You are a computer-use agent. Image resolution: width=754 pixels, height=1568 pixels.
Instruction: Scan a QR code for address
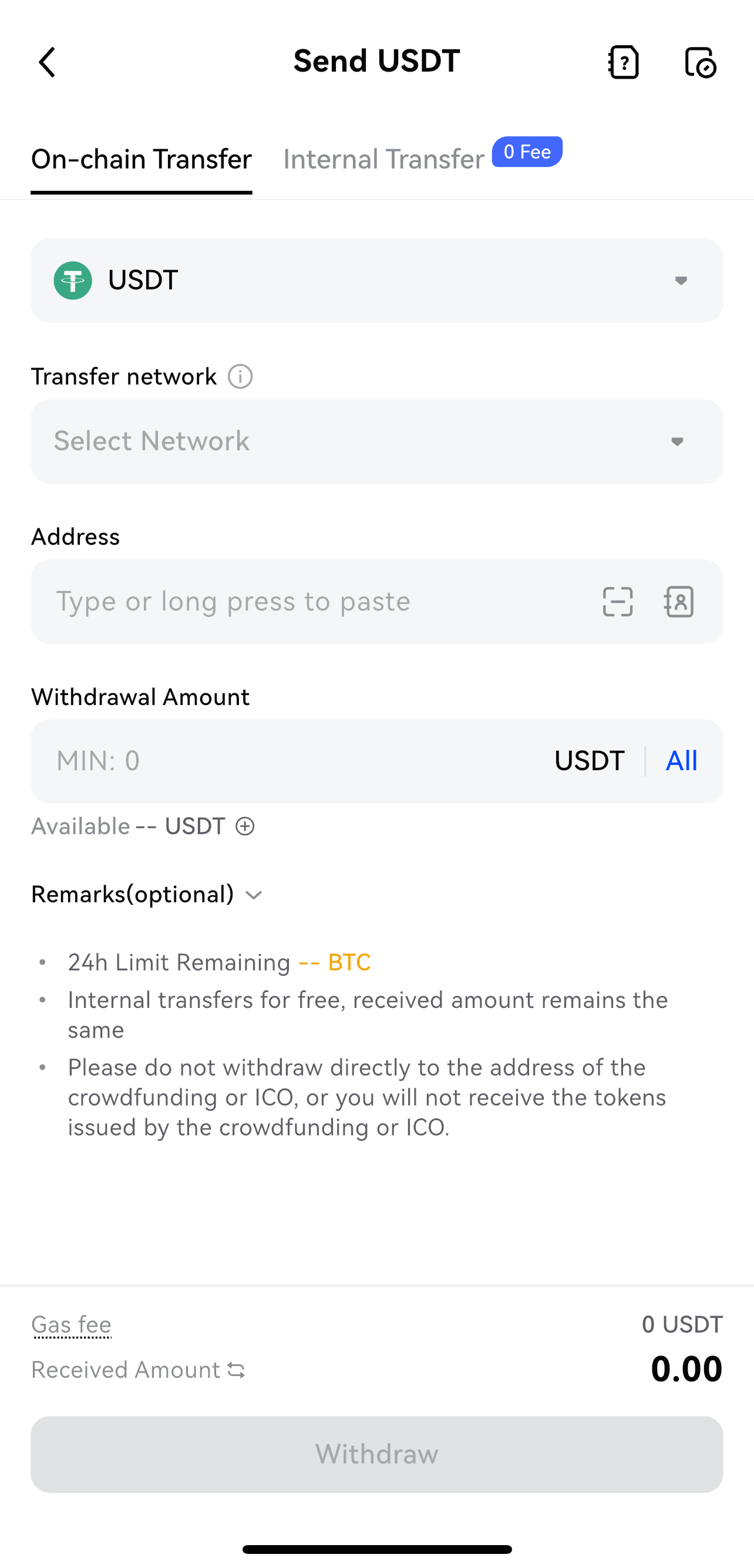pos(618,601)
